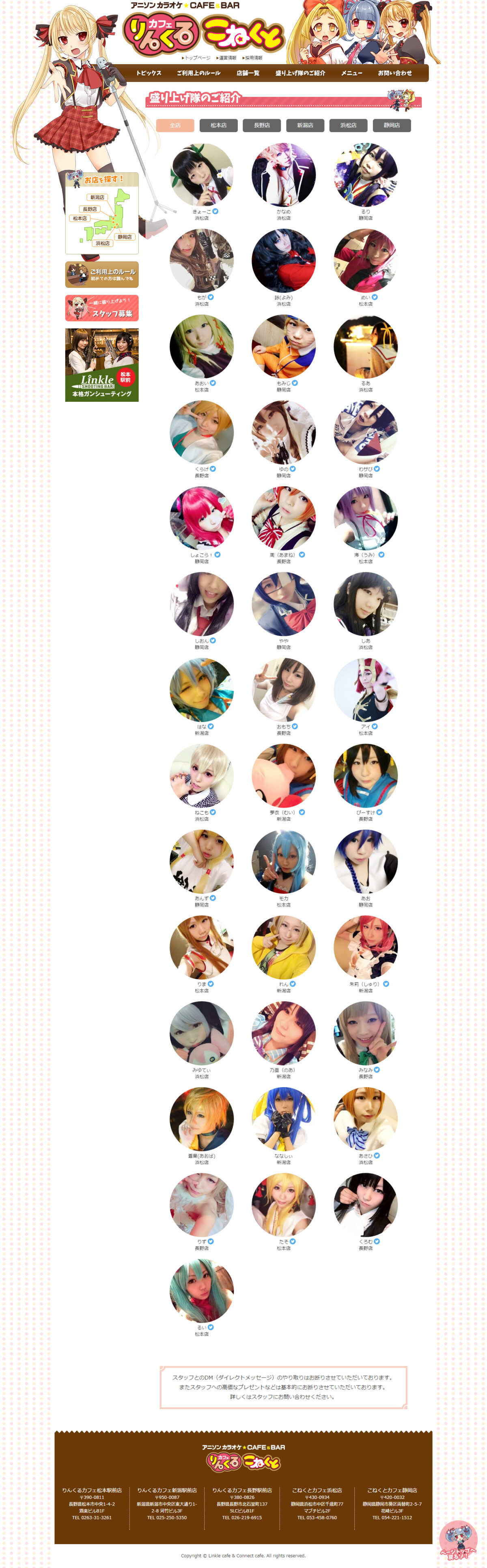The width and height of the screenshot is (487, 1568).
Task: Open the トピックス menu item
Action: (149, 73)
